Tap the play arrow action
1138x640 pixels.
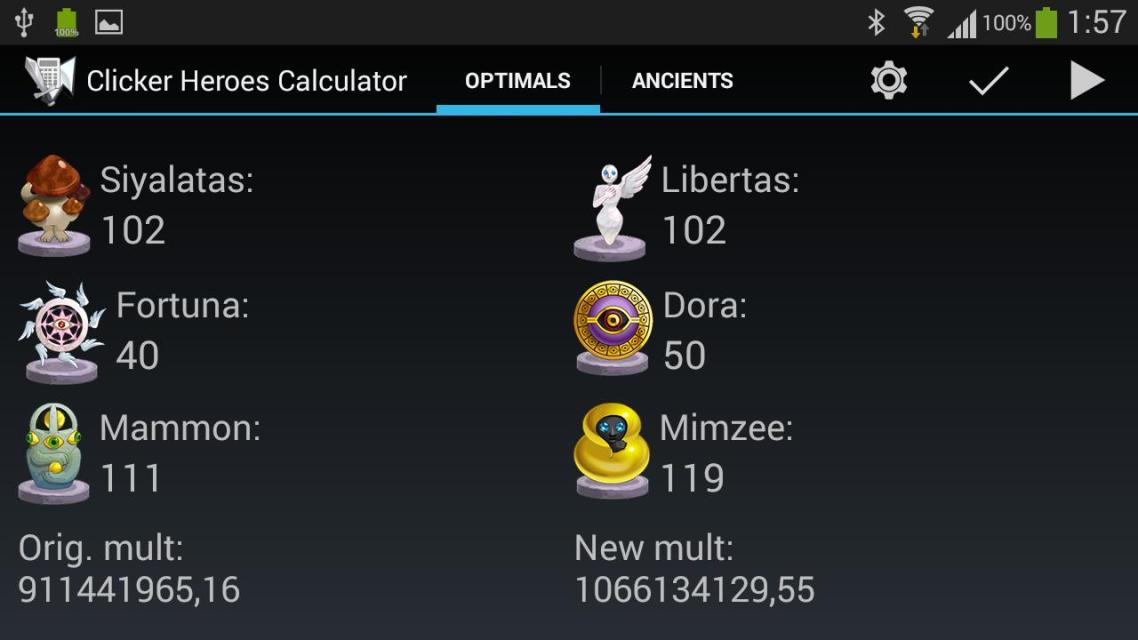click(1086, 80)
